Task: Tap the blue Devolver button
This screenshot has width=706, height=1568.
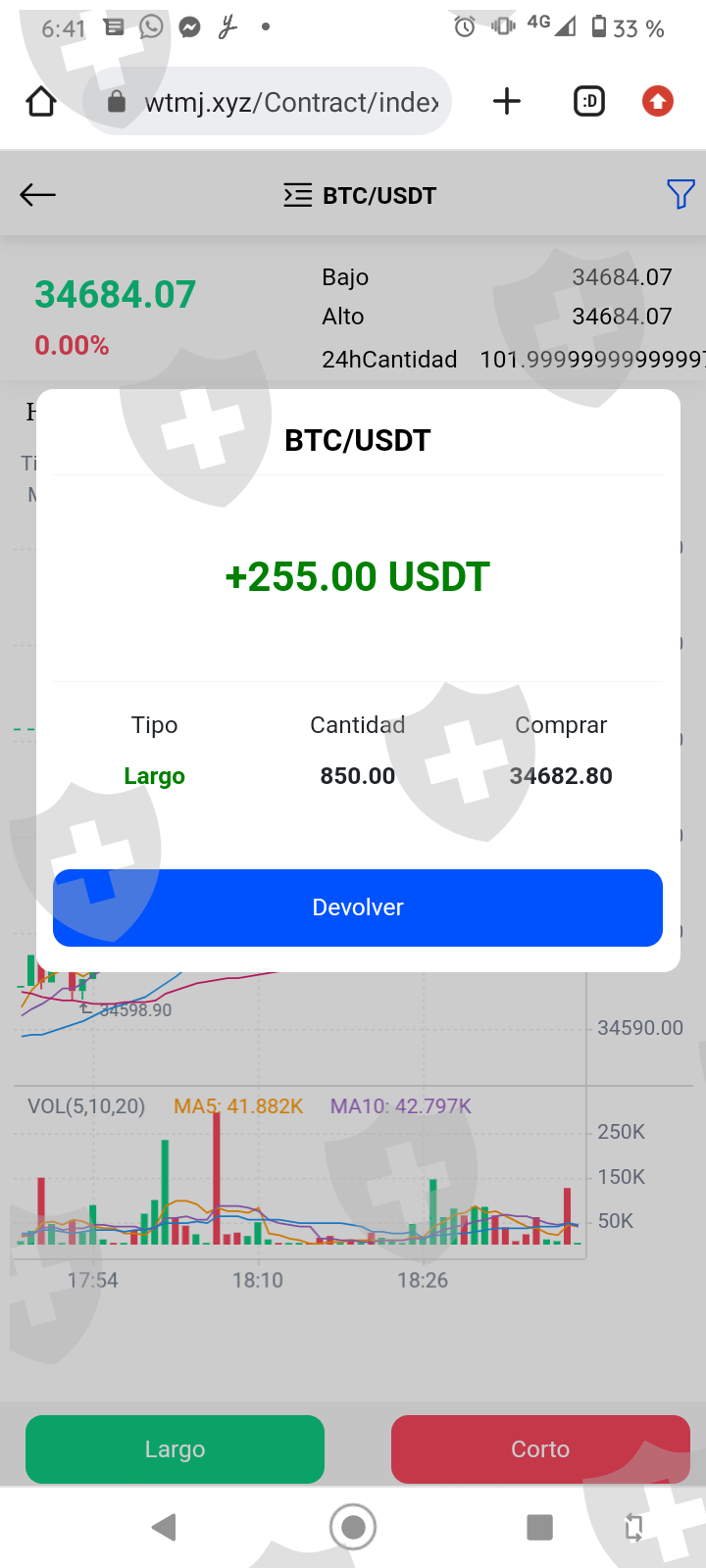Action: tap(358, 907)
